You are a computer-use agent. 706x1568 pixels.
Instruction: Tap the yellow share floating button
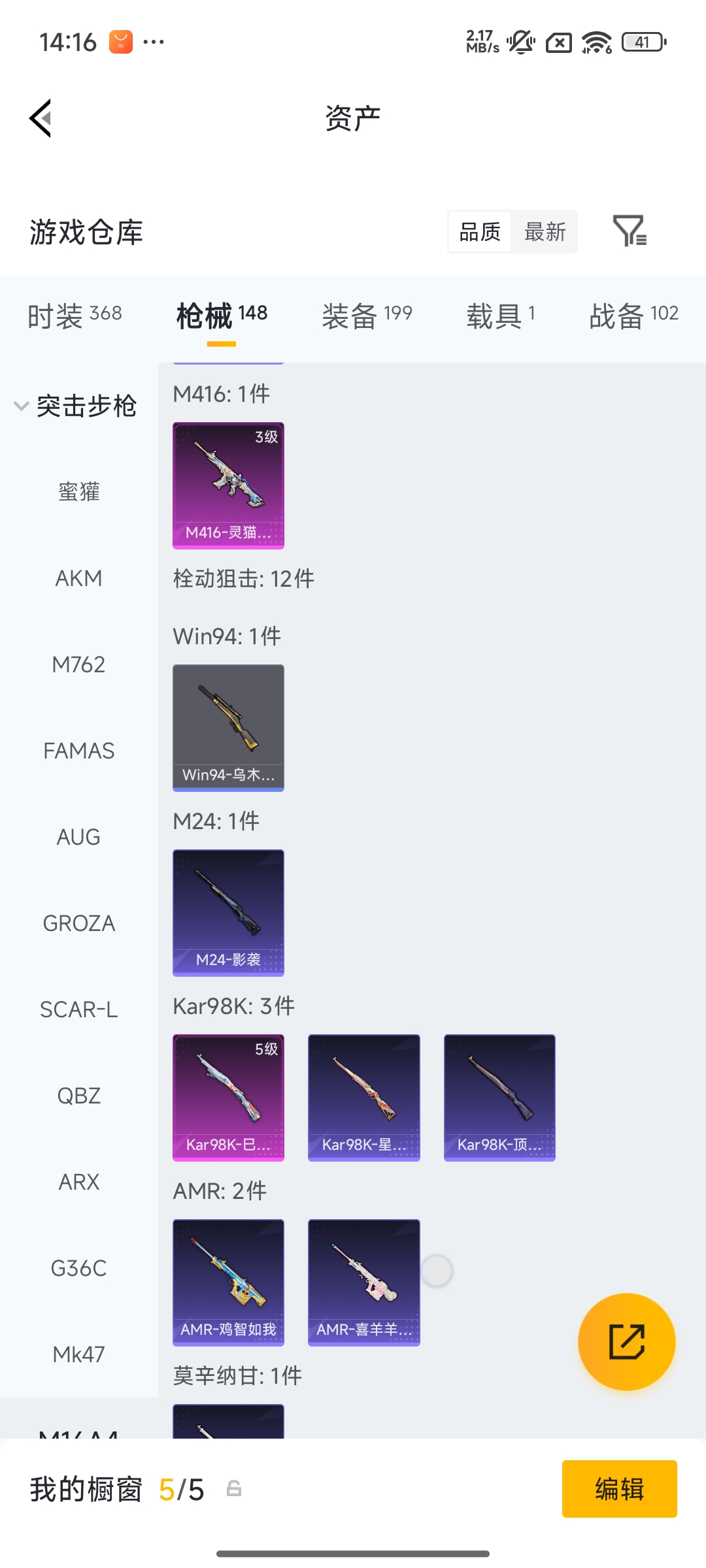pyautogui.click(x=626, y=1341)
